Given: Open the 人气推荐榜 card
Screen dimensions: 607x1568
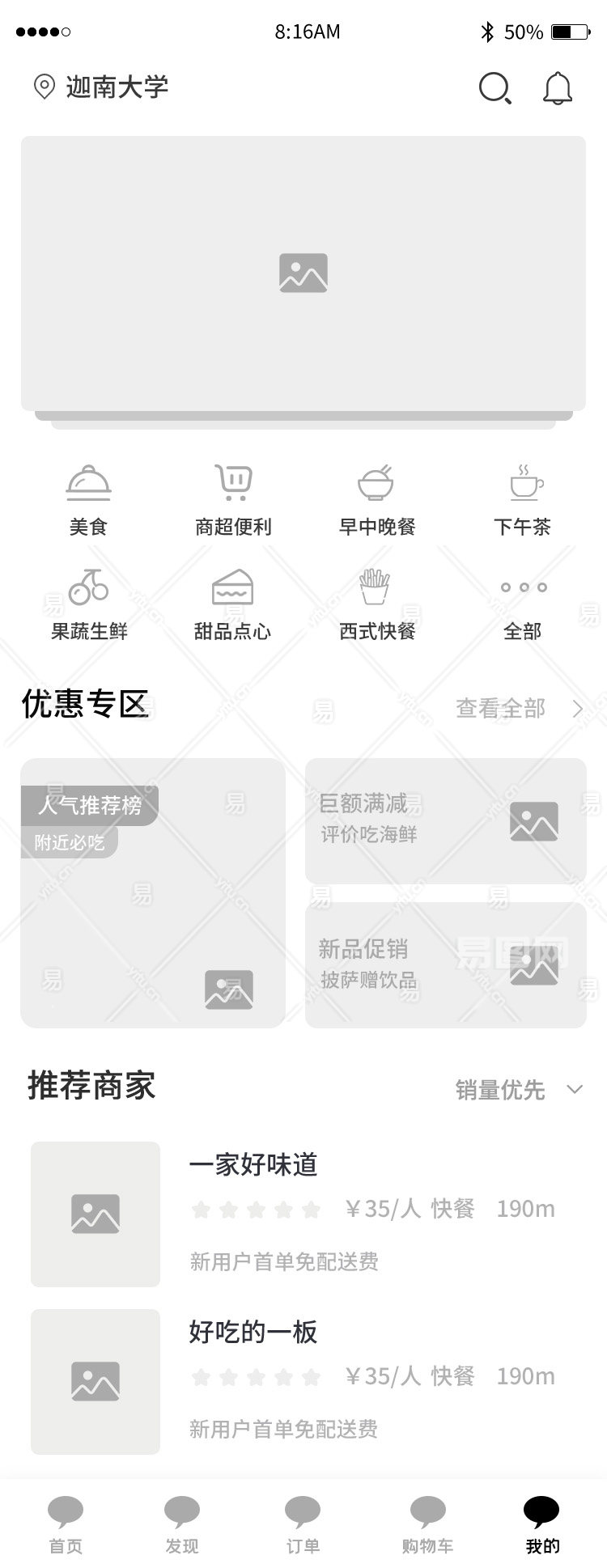Looking at the screenshot, I should coord(153,892).
